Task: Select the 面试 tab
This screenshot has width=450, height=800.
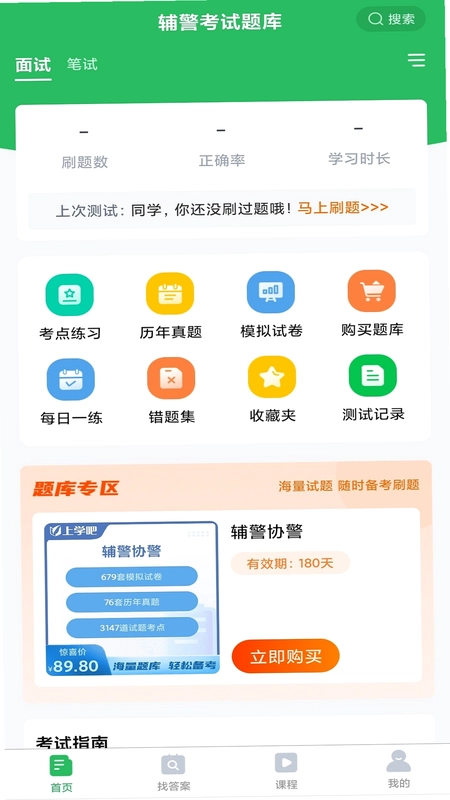Action: tap(33, 65)
